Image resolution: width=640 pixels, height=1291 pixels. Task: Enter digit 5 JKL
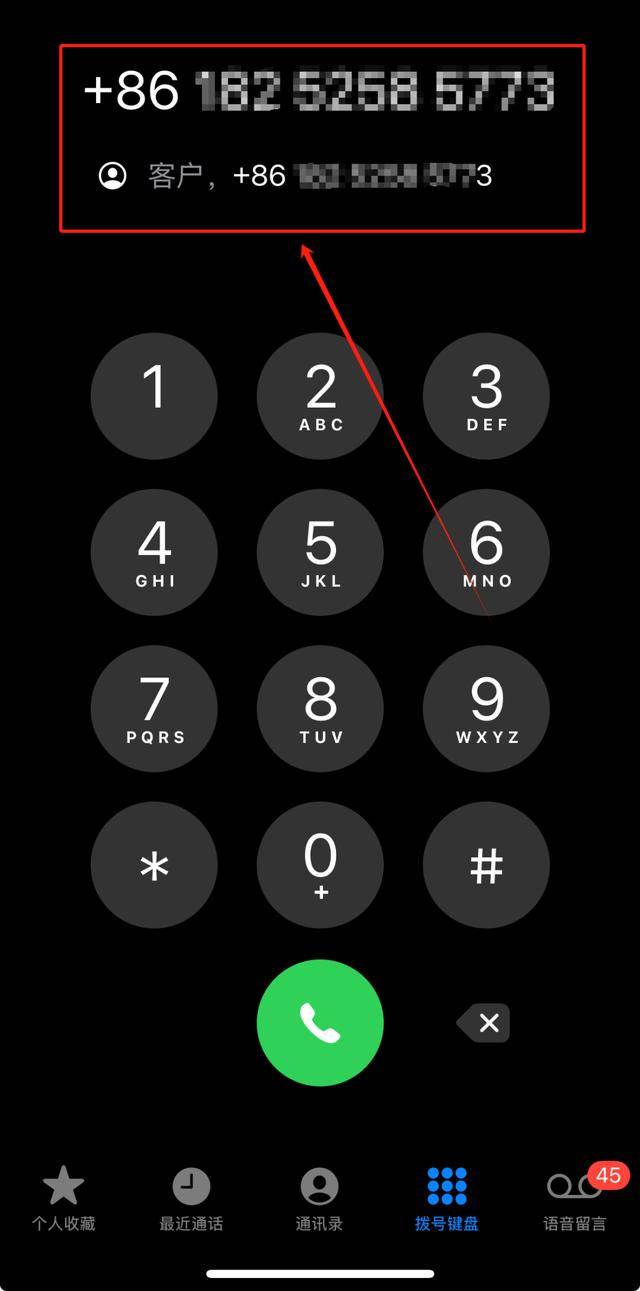[320, 552]
